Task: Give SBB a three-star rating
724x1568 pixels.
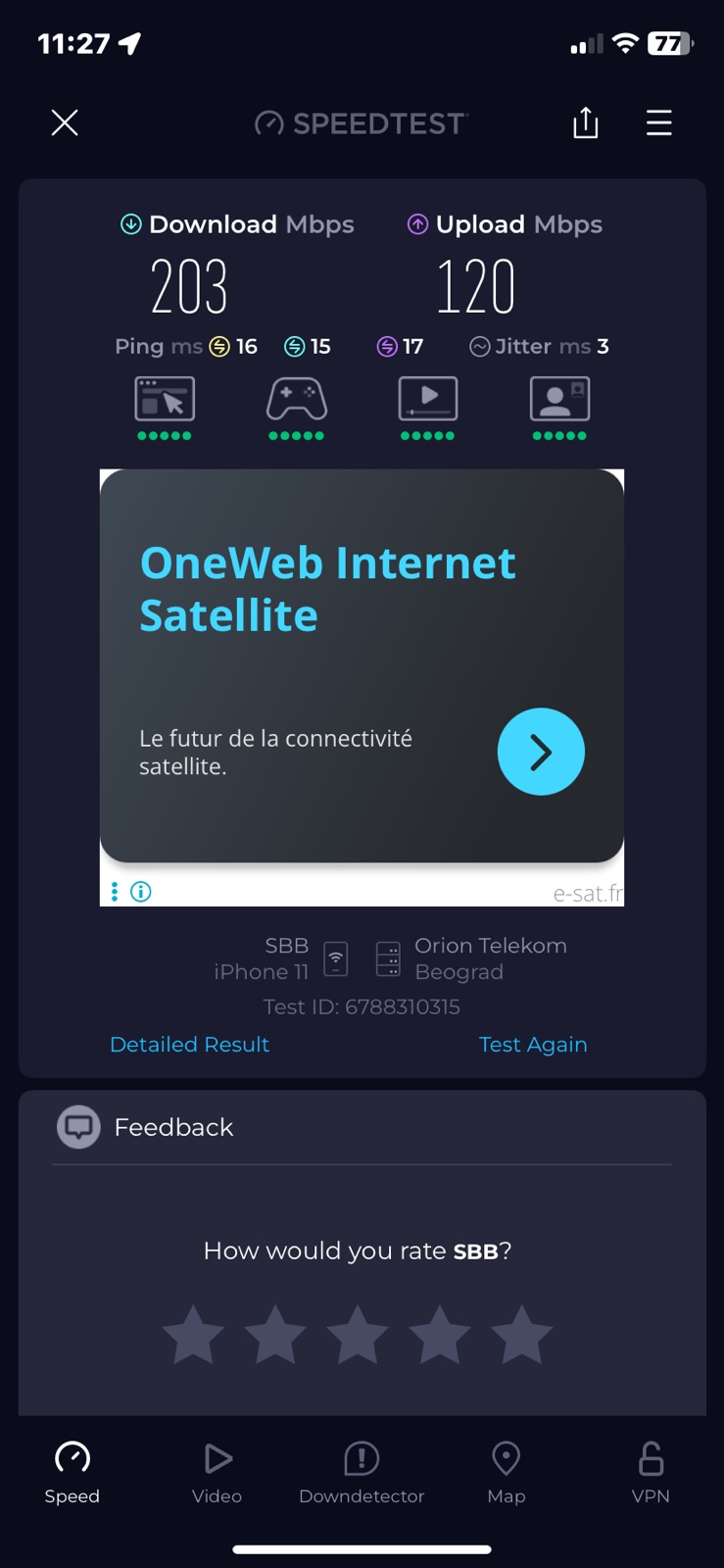Action: pos(358,1335)
